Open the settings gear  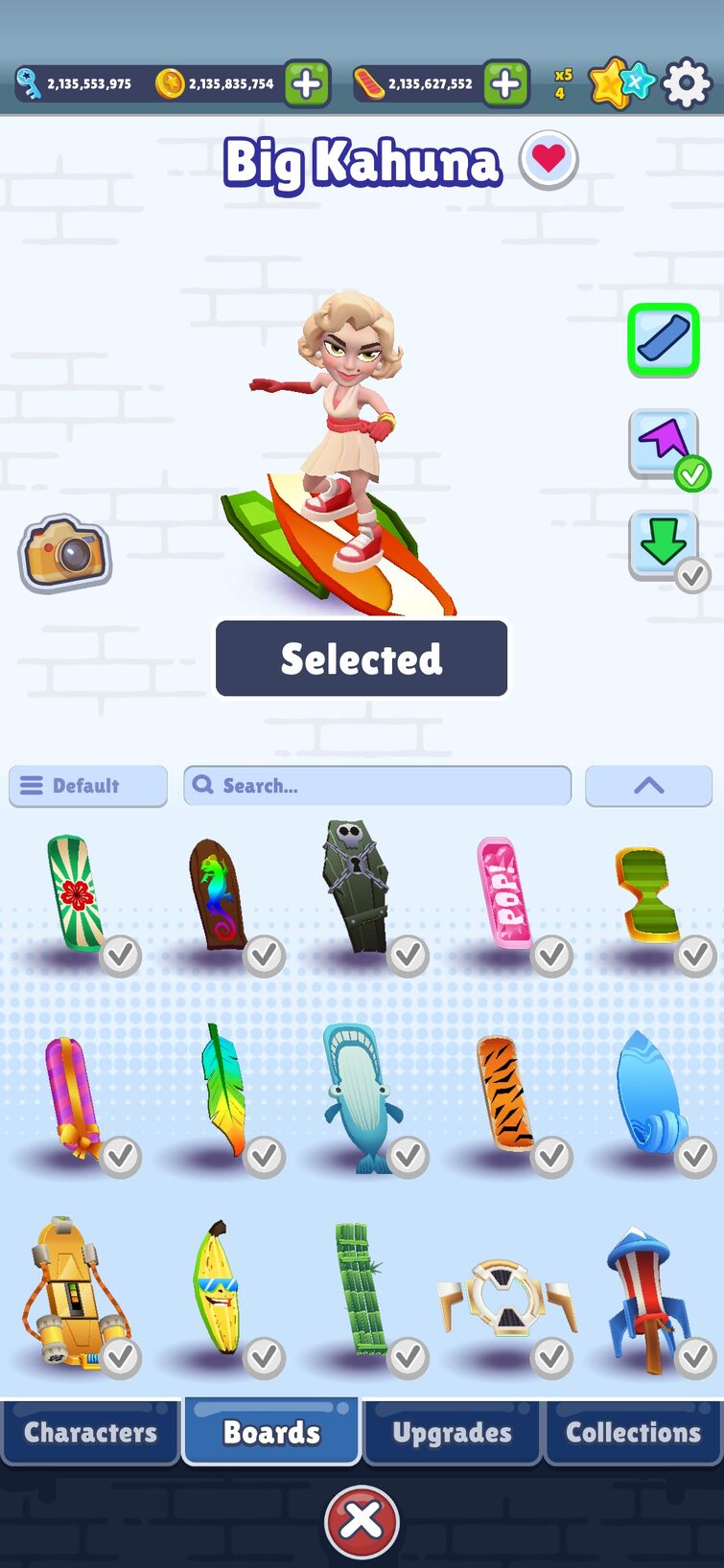[x=687, y=83]
